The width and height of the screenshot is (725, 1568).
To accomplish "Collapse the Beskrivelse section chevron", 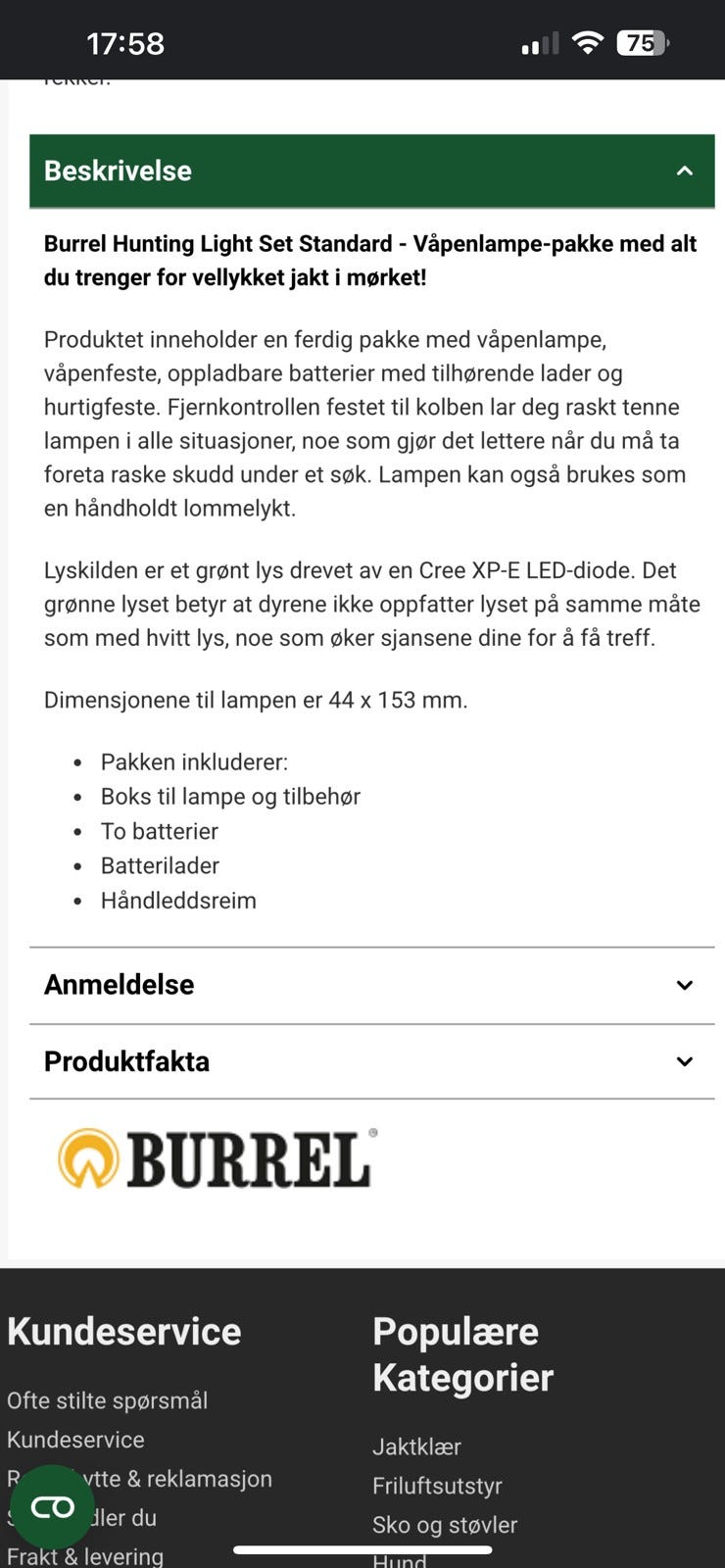I will click(x=685, y=171).
